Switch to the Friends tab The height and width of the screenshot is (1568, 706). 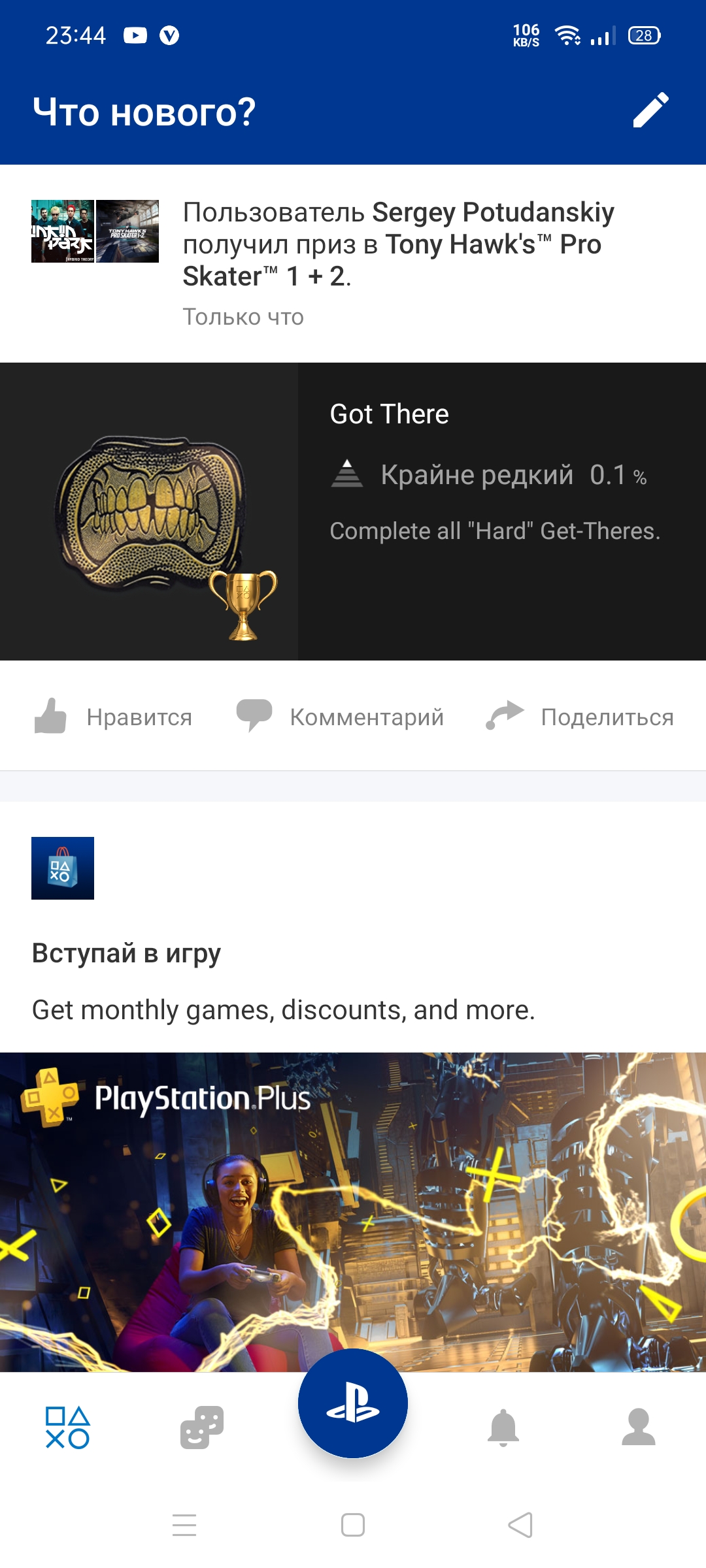[202, 1428]
